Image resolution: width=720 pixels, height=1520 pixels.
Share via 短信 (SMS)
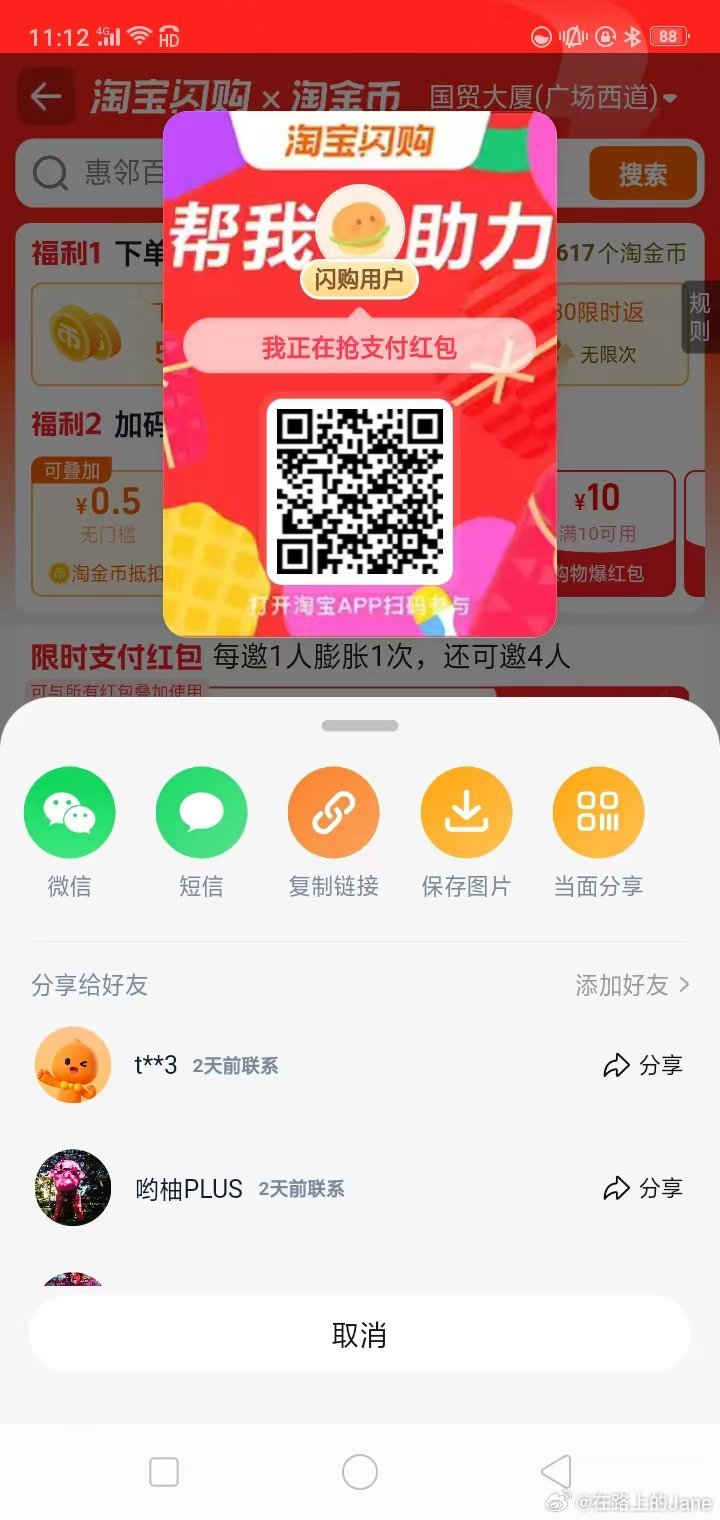(201, 813)
